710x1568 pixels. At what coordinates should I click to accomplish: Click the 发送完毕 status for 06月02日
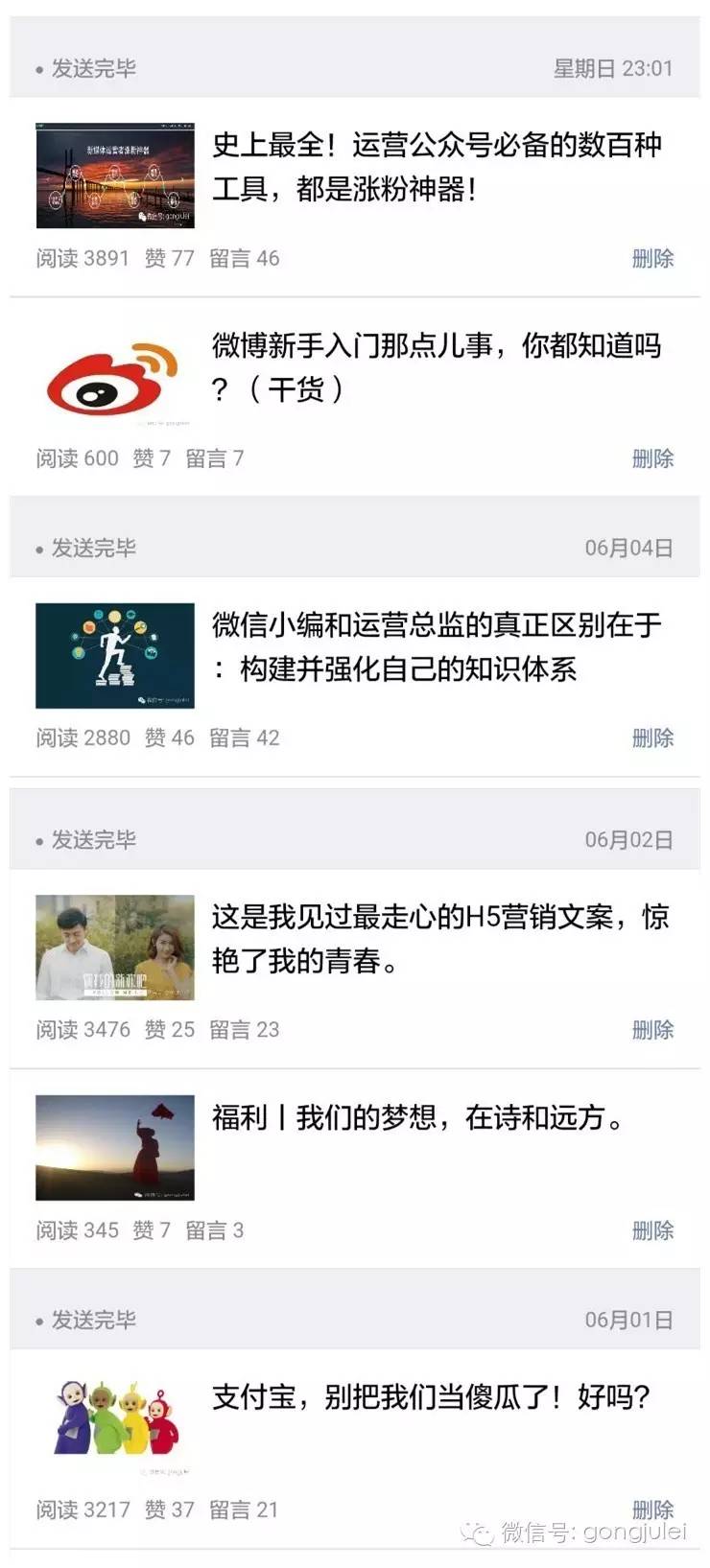pos(91,836)
